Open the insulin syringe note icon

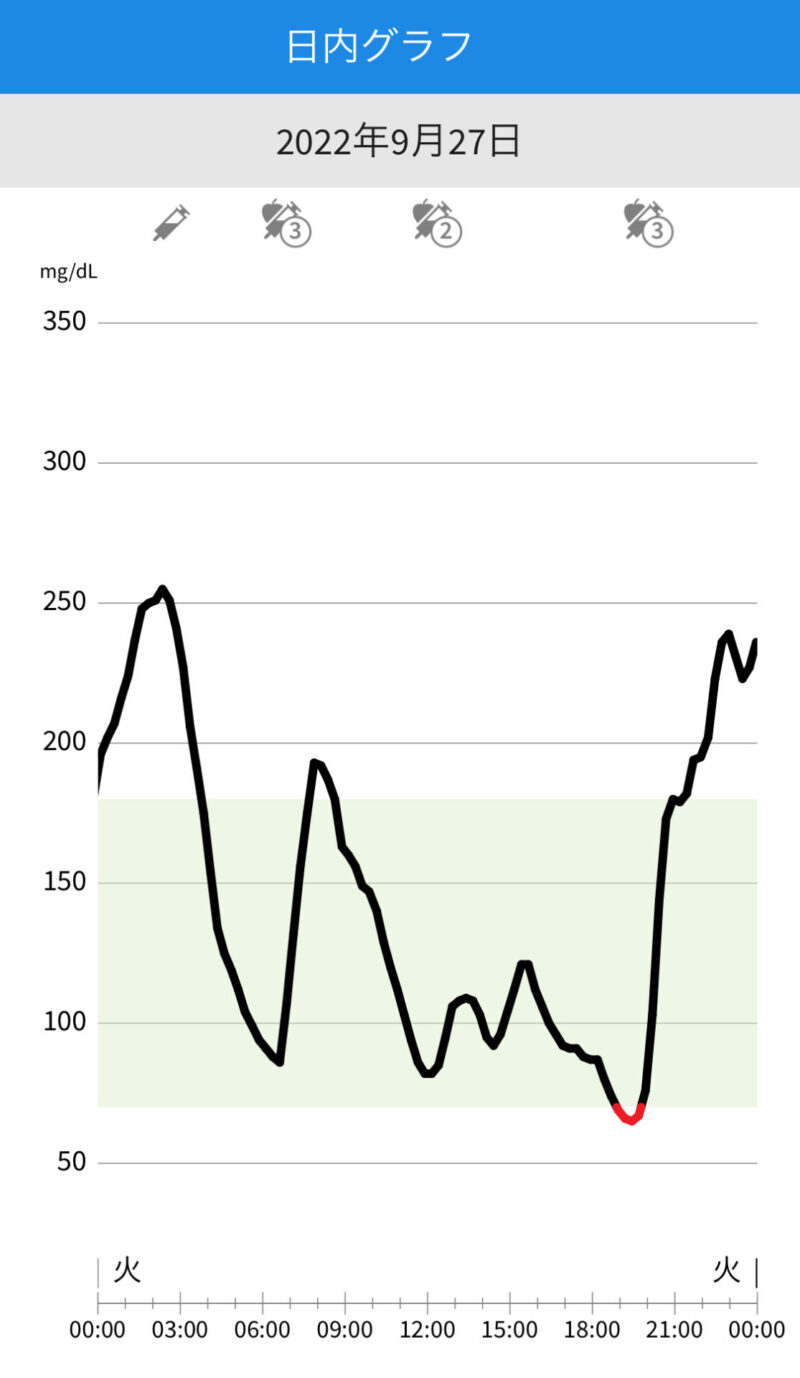[171, 223]
